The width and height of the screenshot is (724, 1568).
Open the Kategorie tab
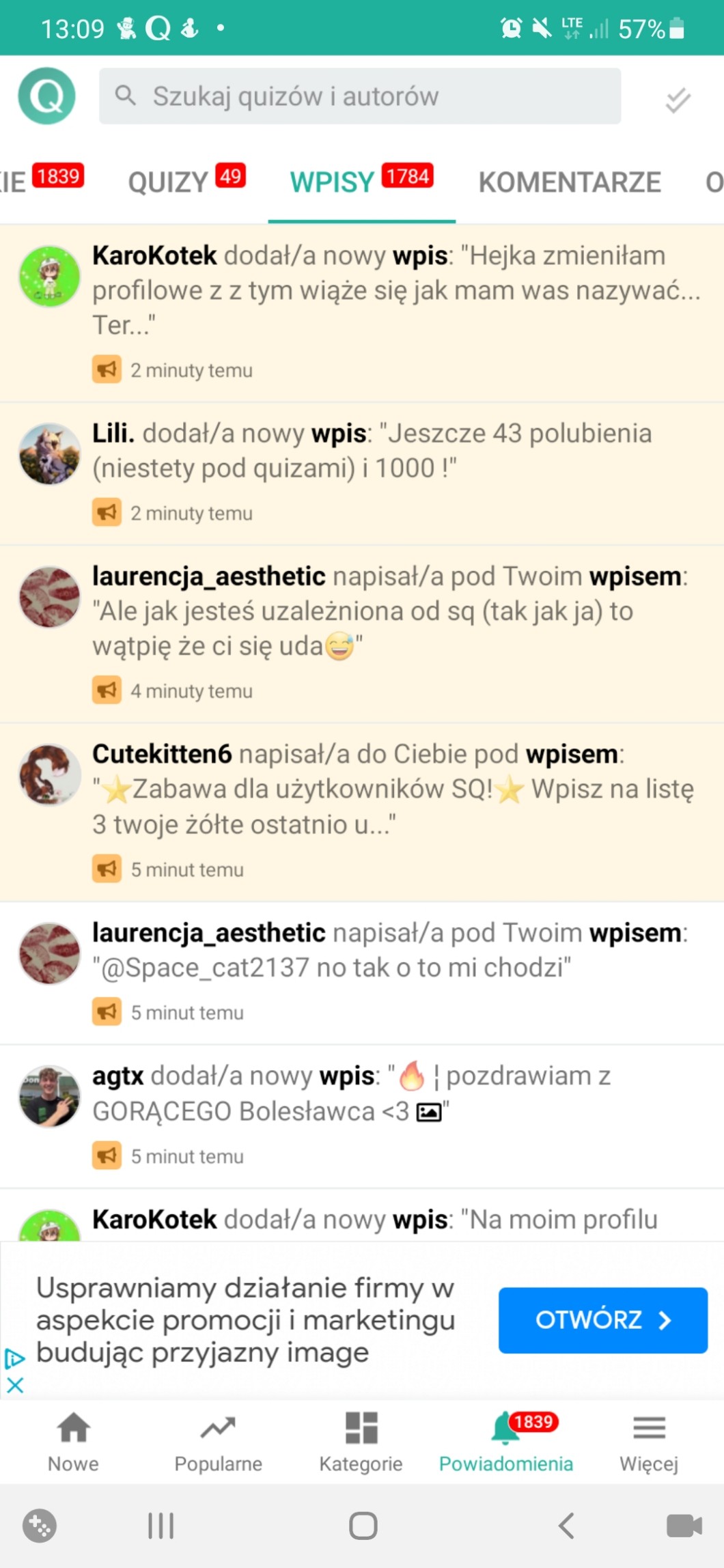(361, 1441)
